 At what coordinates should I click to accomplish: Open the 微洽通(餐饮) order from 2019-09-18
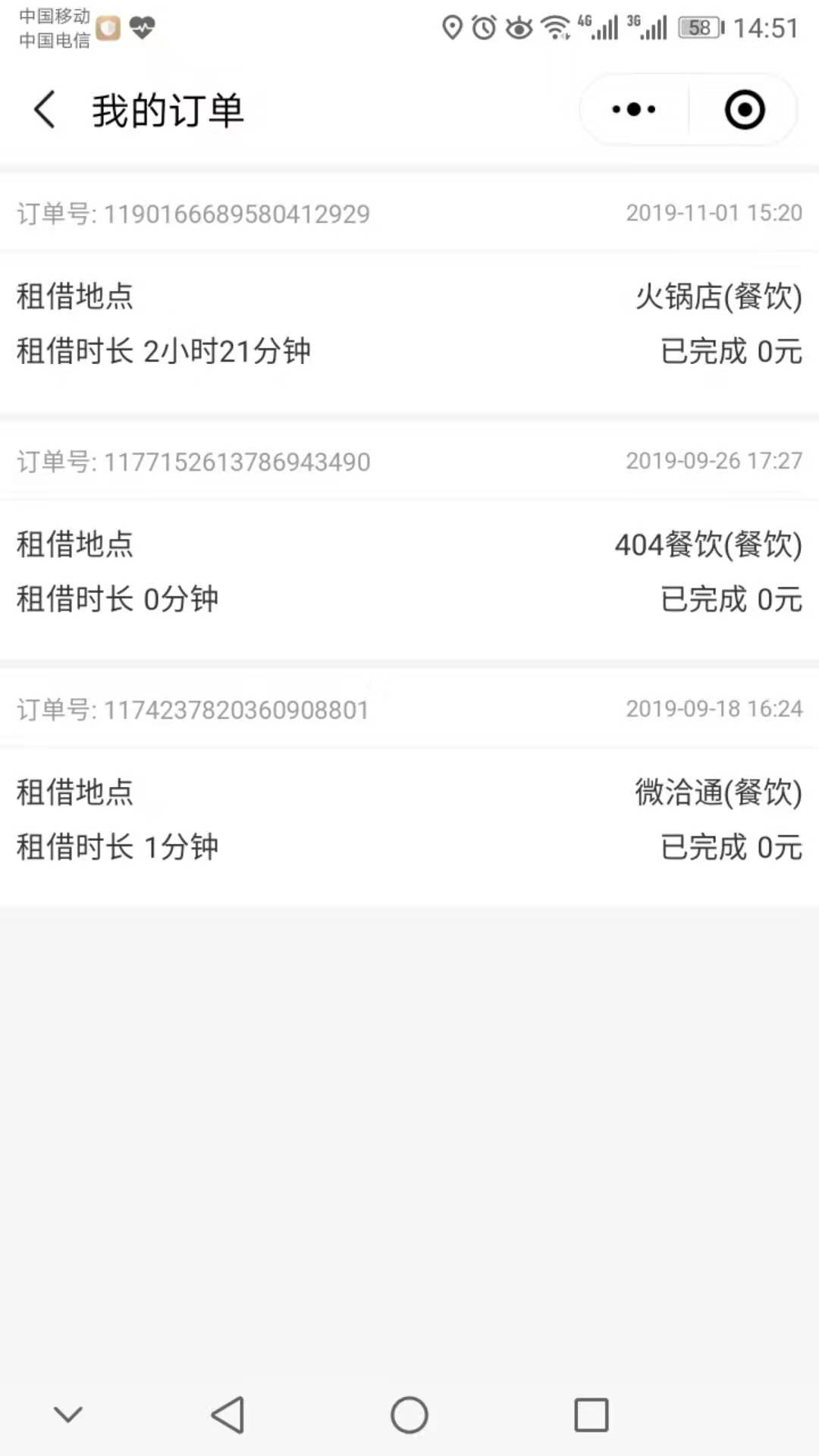409,789
